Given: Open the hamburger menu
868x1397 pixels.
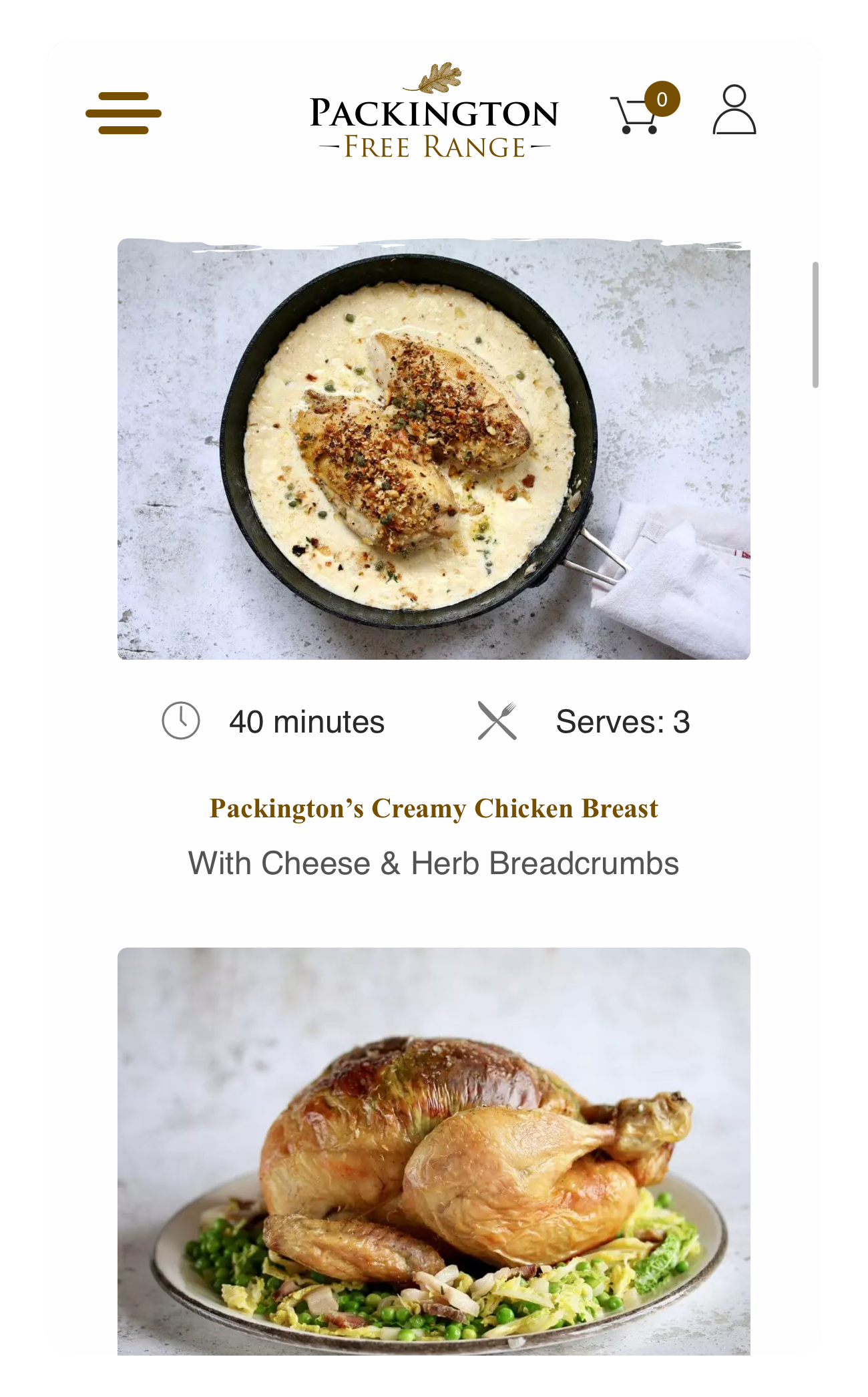Looking at the screenshot, I should point(124,113).
